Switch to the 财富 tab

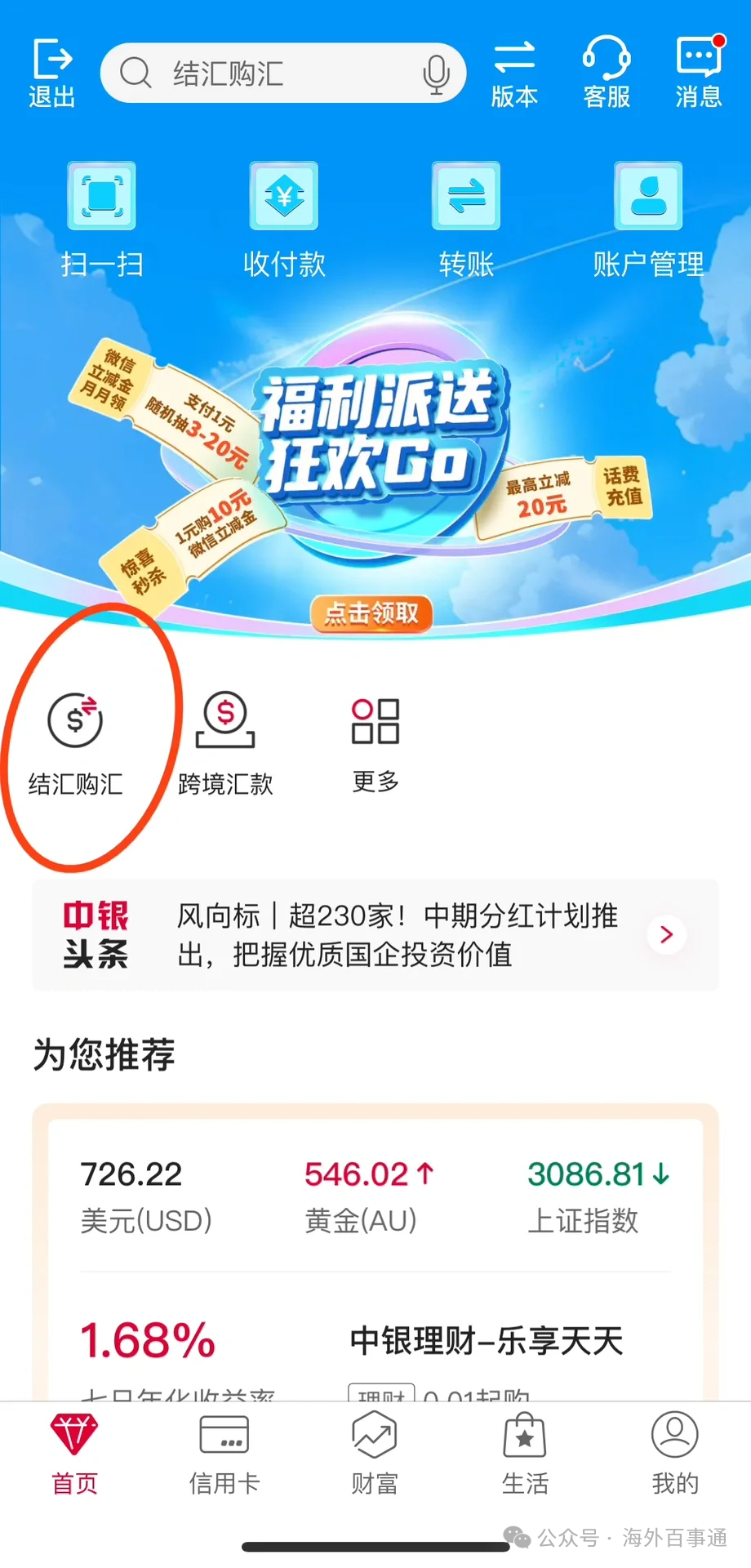click(375, 1455)
